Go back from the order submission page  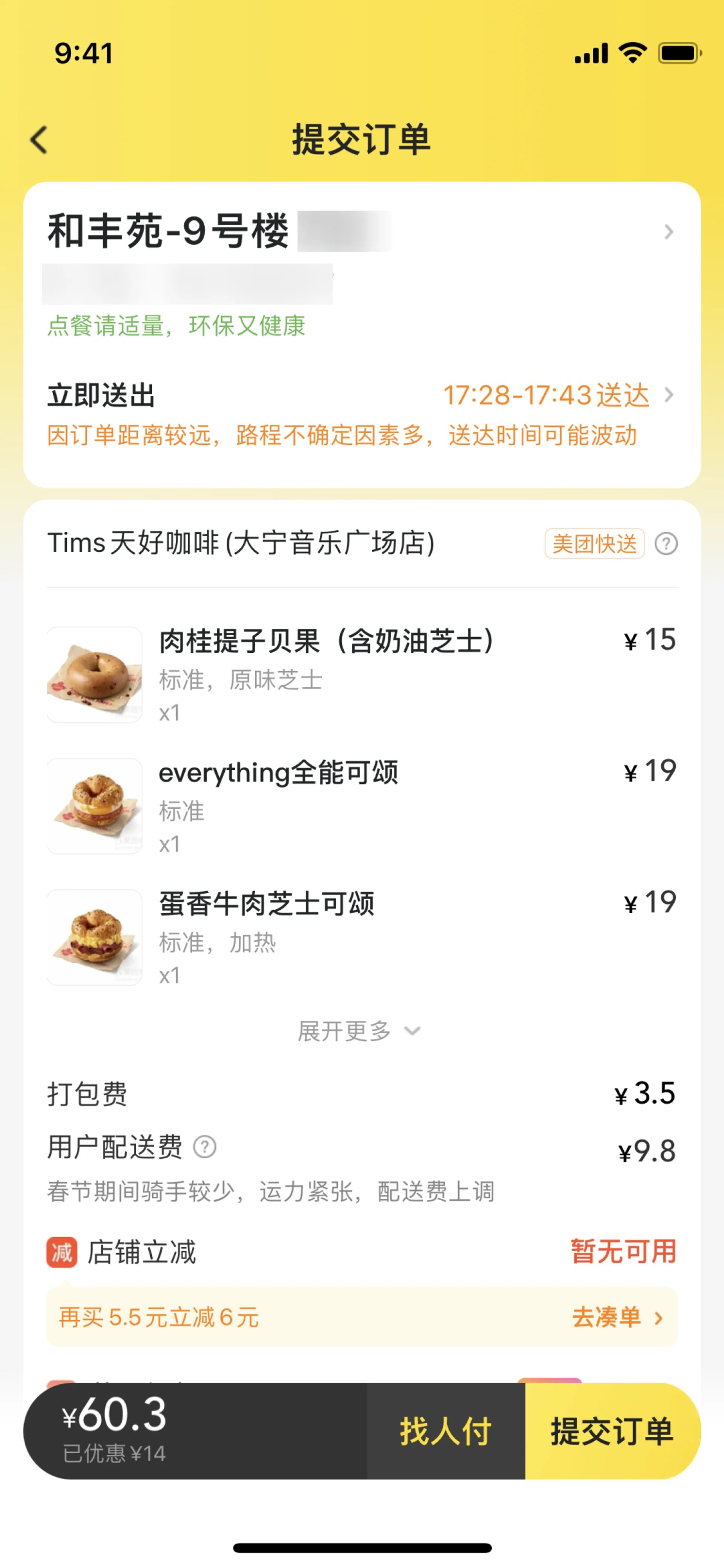pos(39,140)
